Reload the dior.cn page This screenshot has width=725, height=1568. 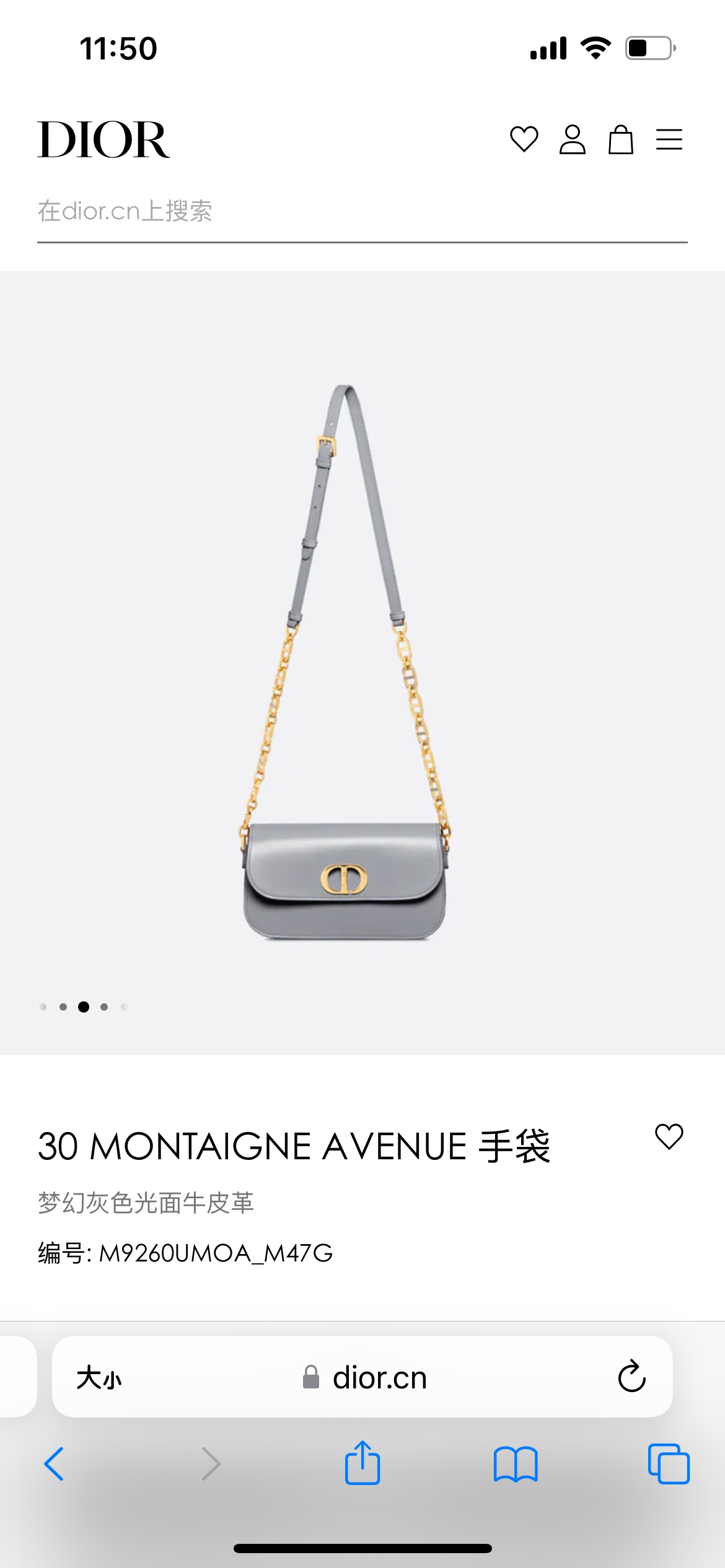point(631,1377)
